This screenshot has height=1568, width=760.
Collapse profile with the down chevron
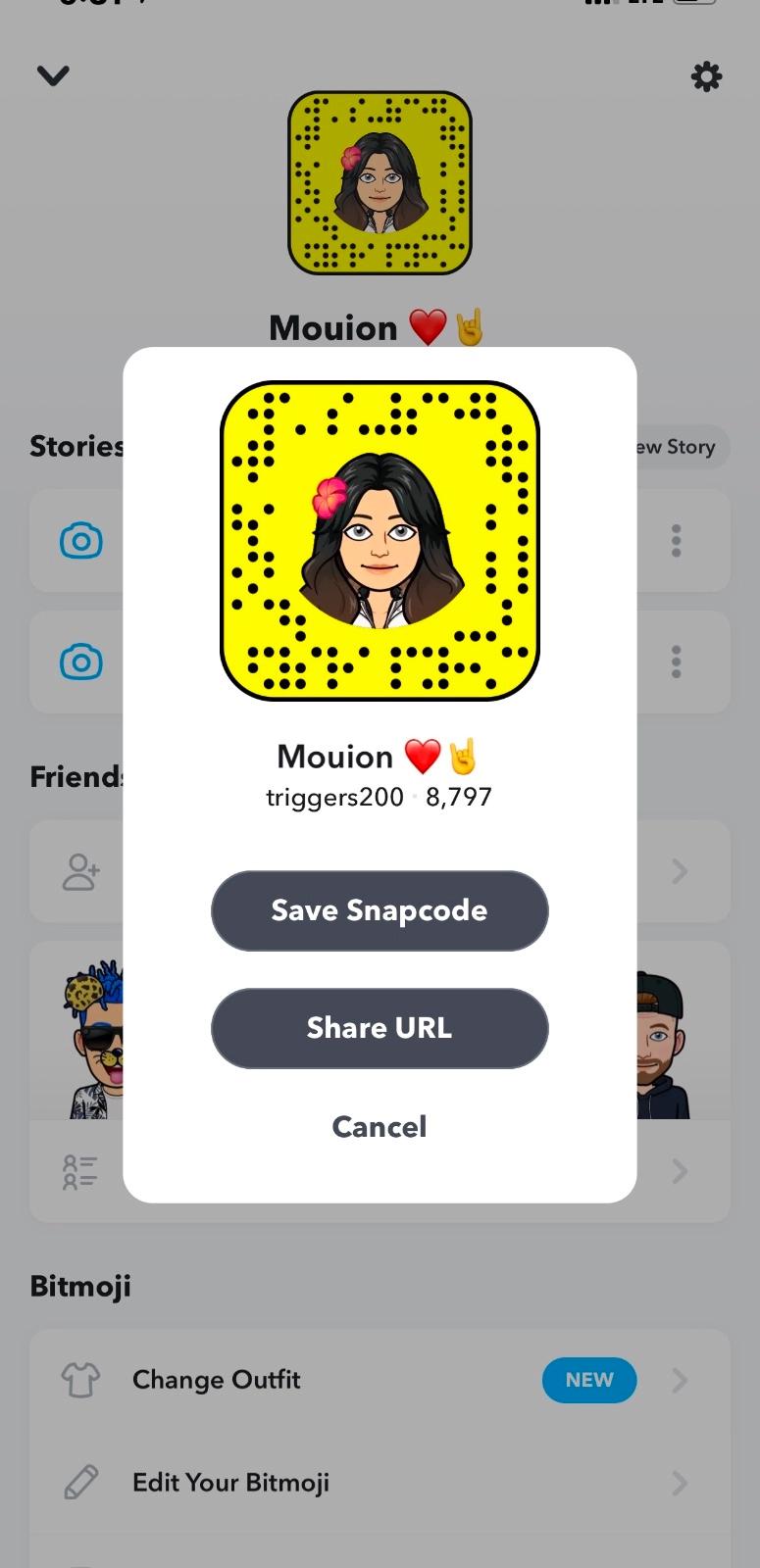pyautogui.click(x=53, y=75)
